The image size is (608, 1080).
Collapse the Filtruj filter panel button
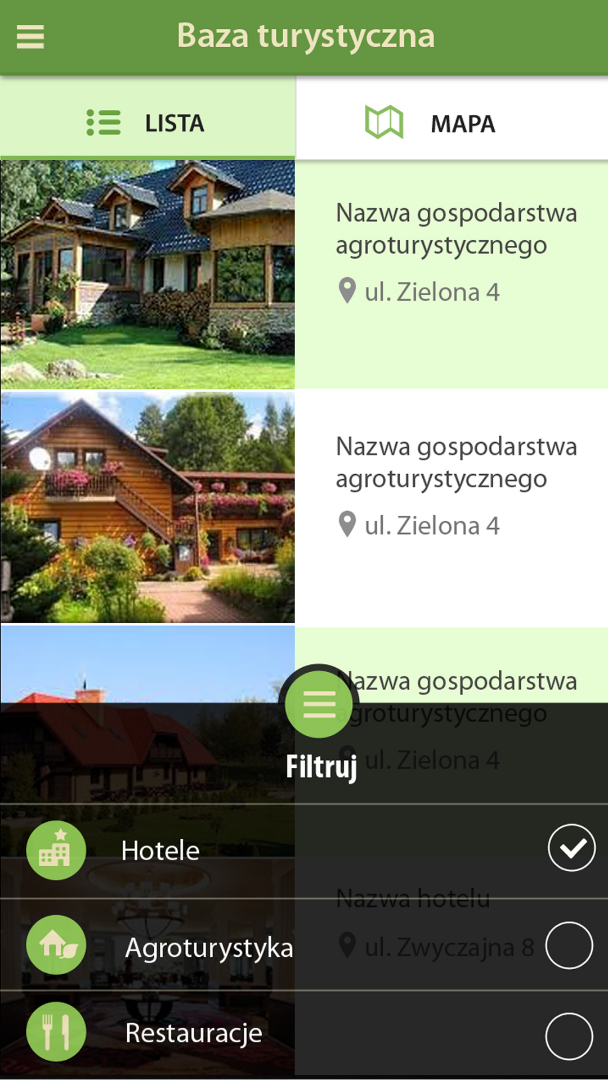[x=320, y=704]
